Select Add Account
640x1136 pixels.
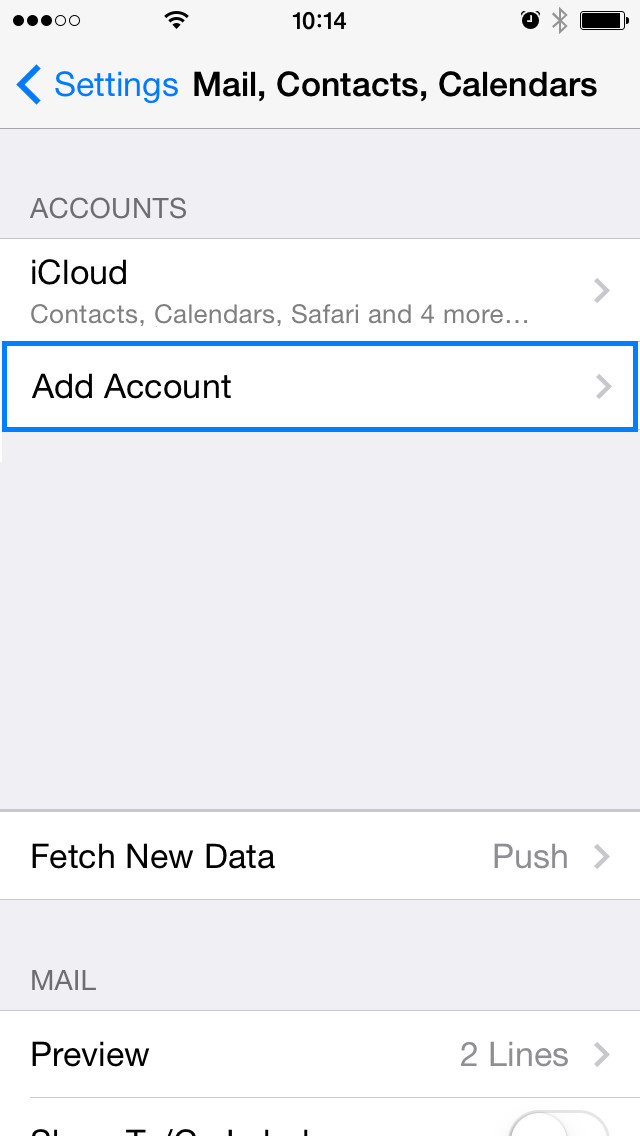point(320,387)
